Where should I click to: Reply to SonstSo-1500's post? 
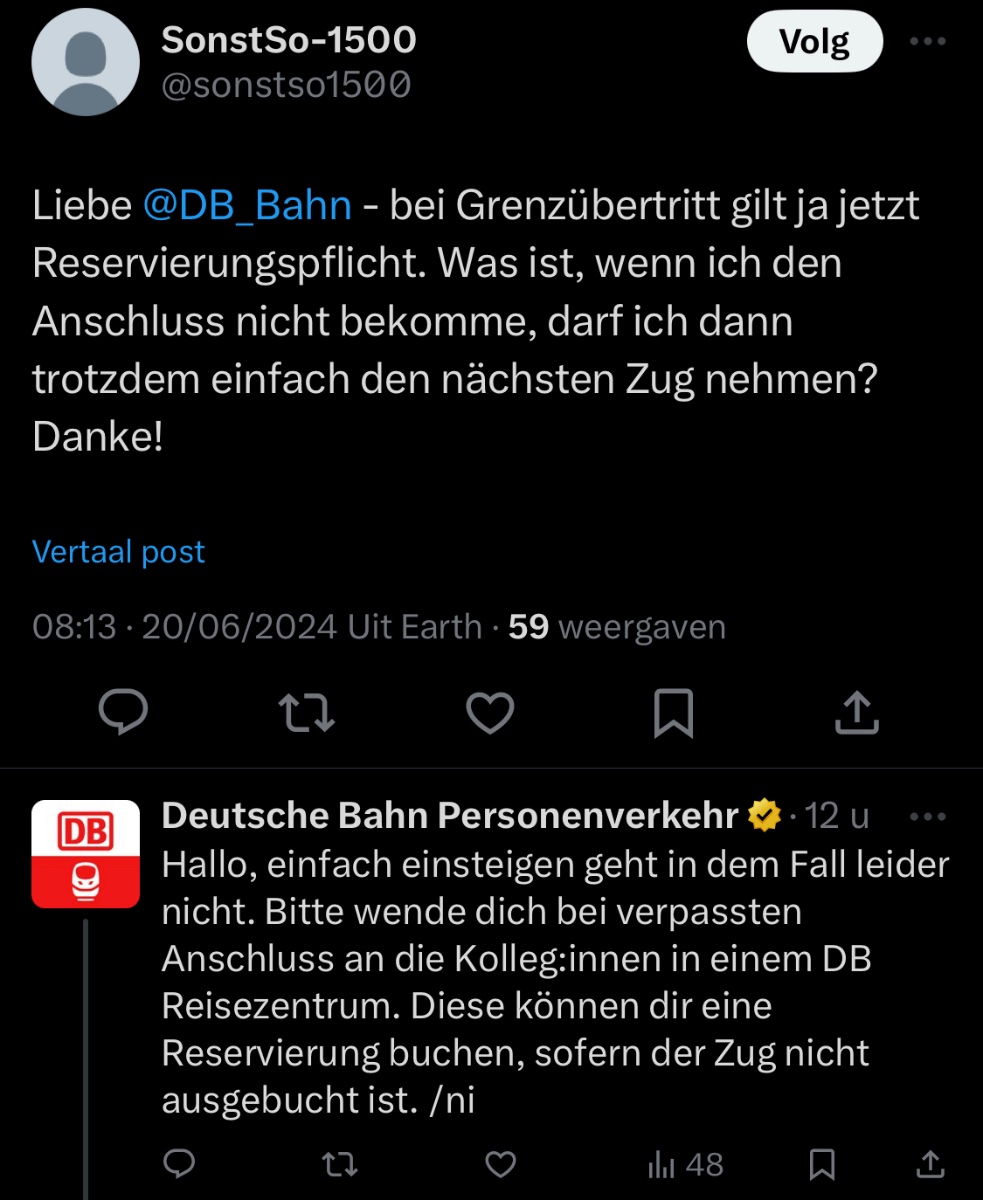coord(124,713)
